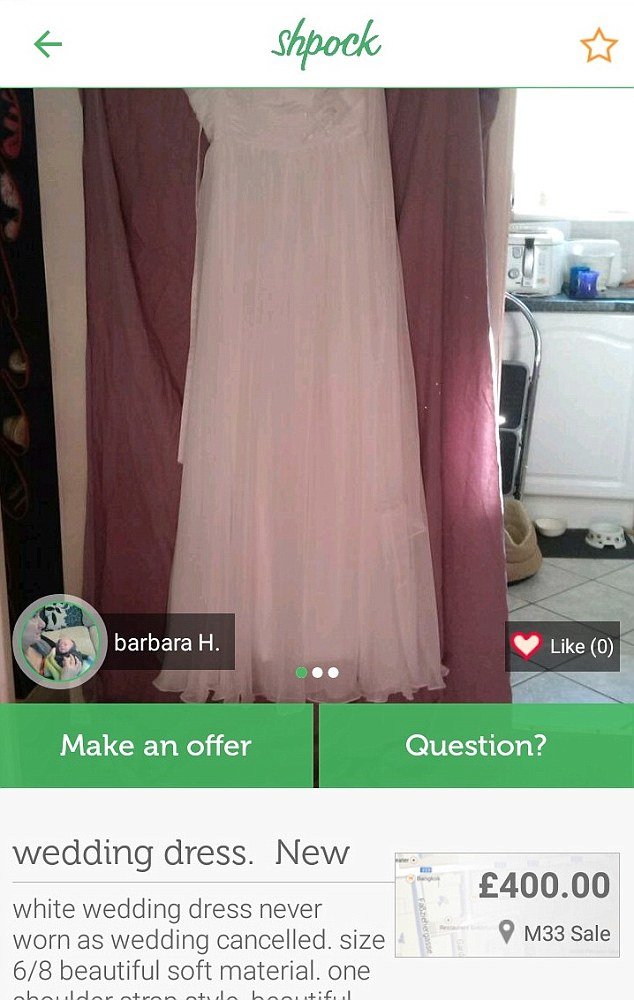Like the wedding dress listing
The image size is (634, 1000).
[x=562, y=646]
